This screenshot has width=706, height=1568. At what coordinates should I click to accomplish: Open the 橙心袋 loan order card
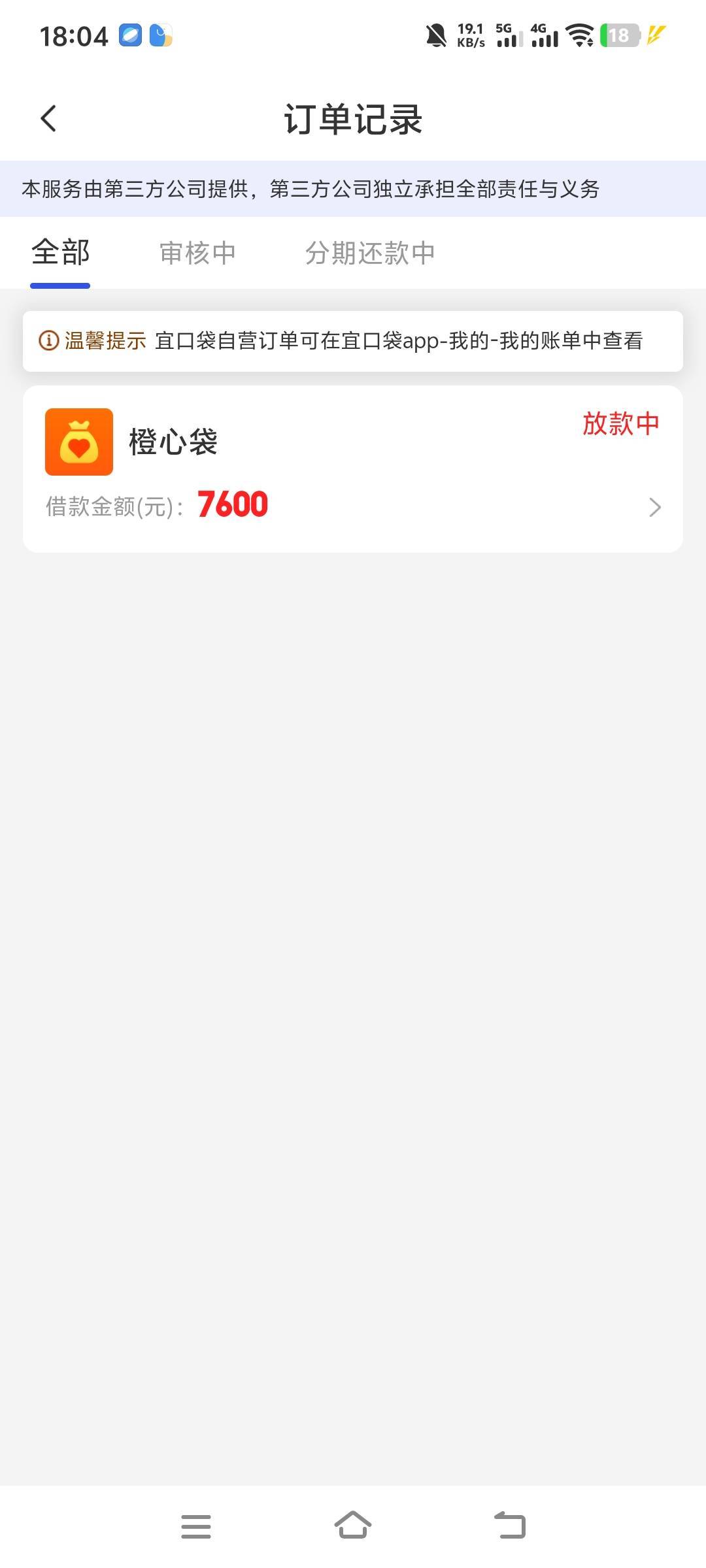[353, 469]
